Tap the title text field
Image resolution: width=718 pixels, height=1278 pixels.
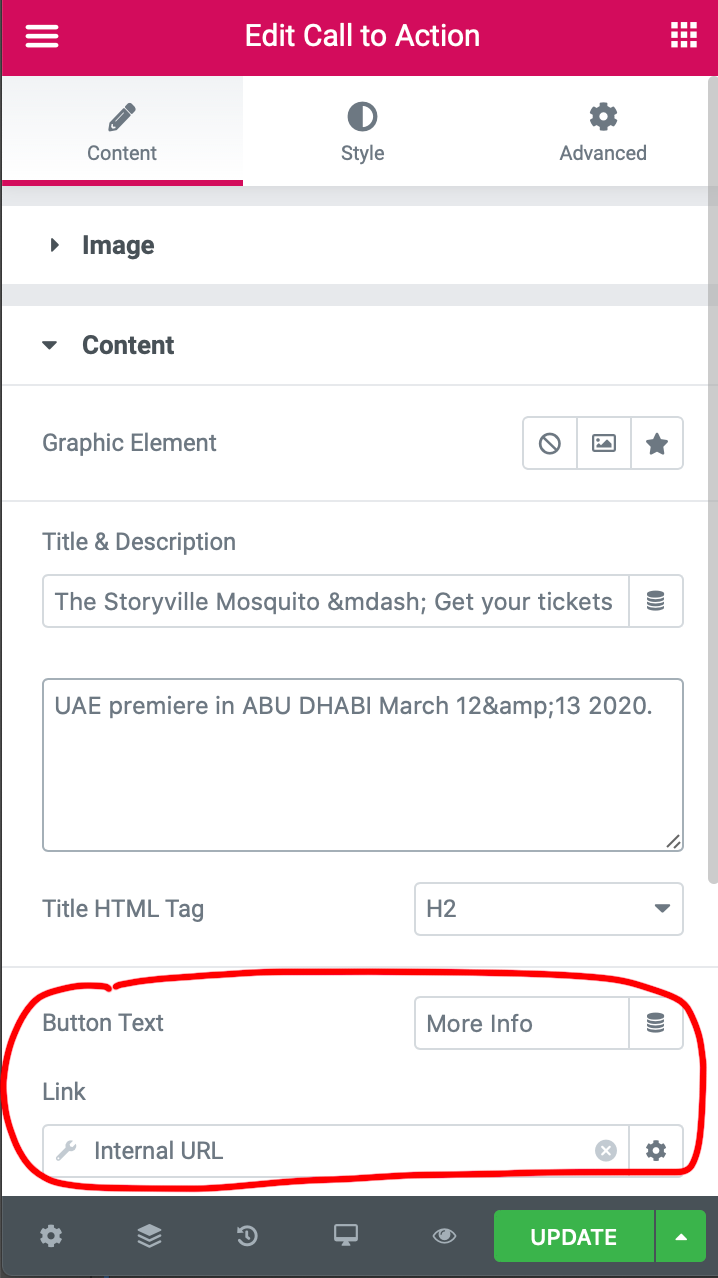click(335, 601)
